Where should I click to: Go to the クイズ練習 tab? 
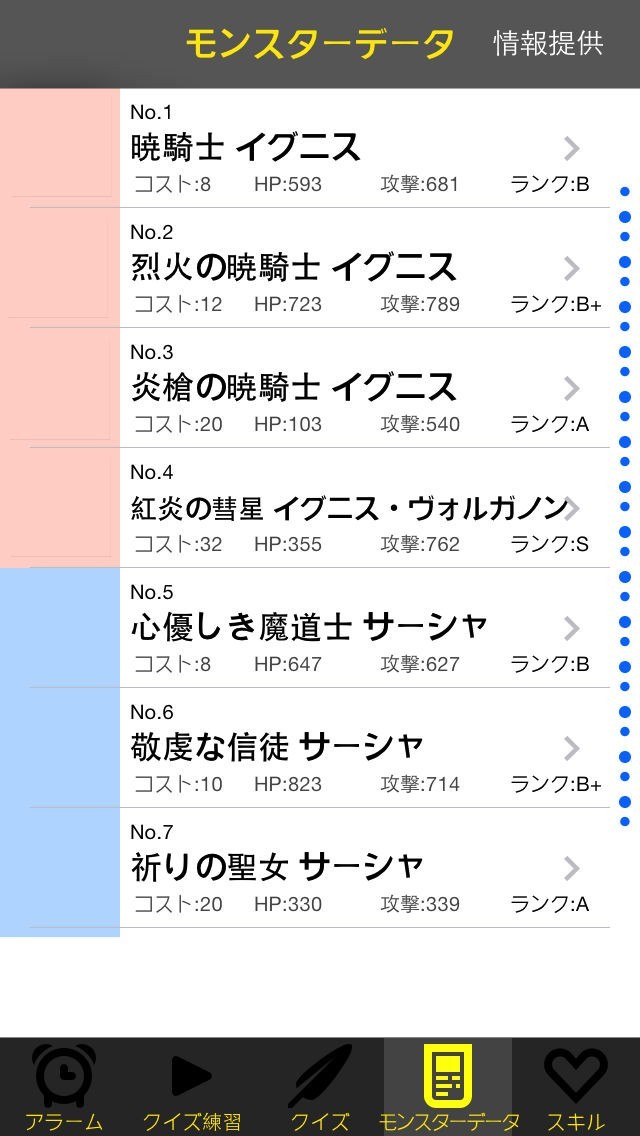[192, 1088]
